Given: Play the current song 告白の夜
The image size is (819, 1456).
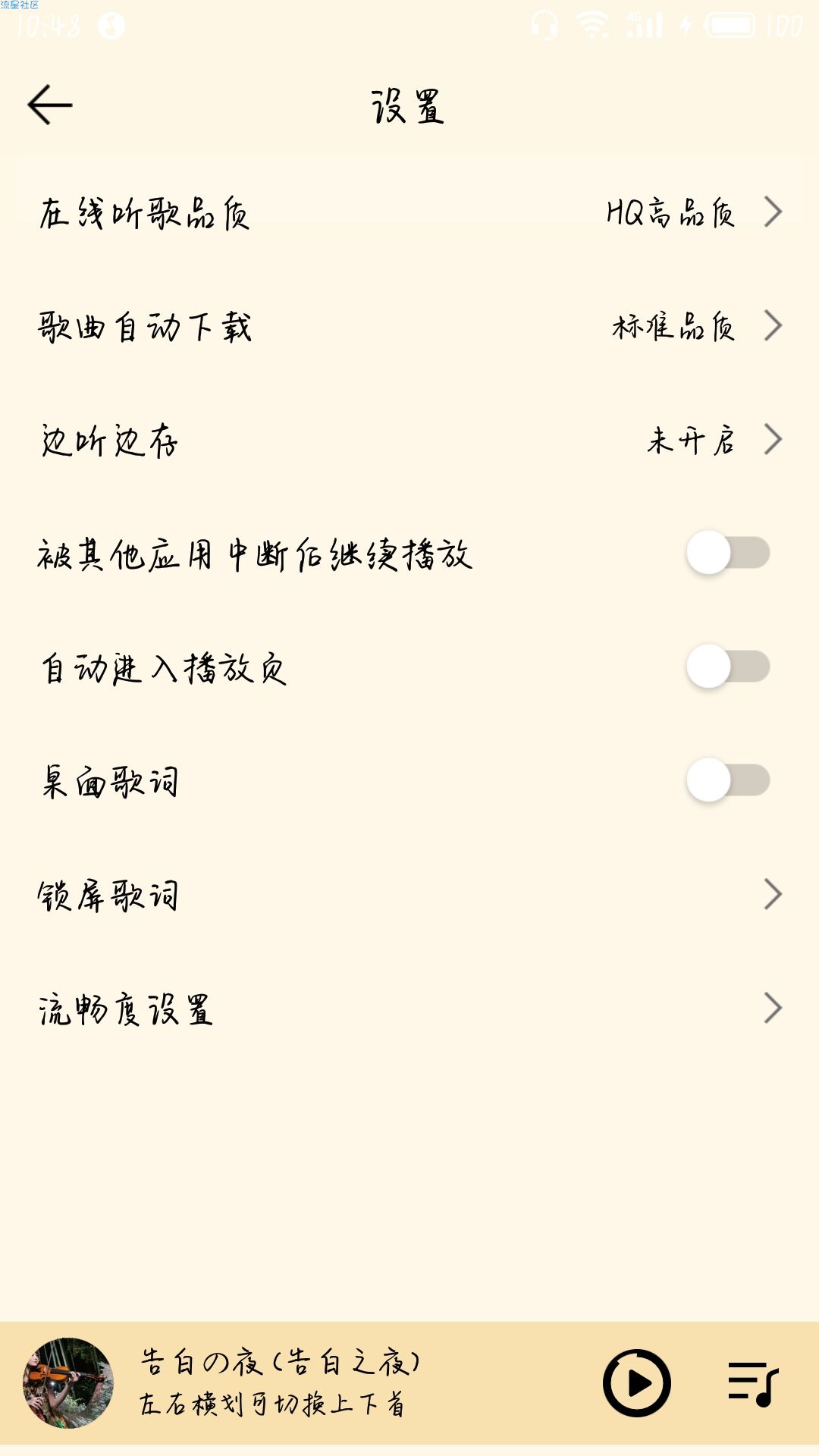Looking at the screenshot, I should click(x=637, y=1383).
